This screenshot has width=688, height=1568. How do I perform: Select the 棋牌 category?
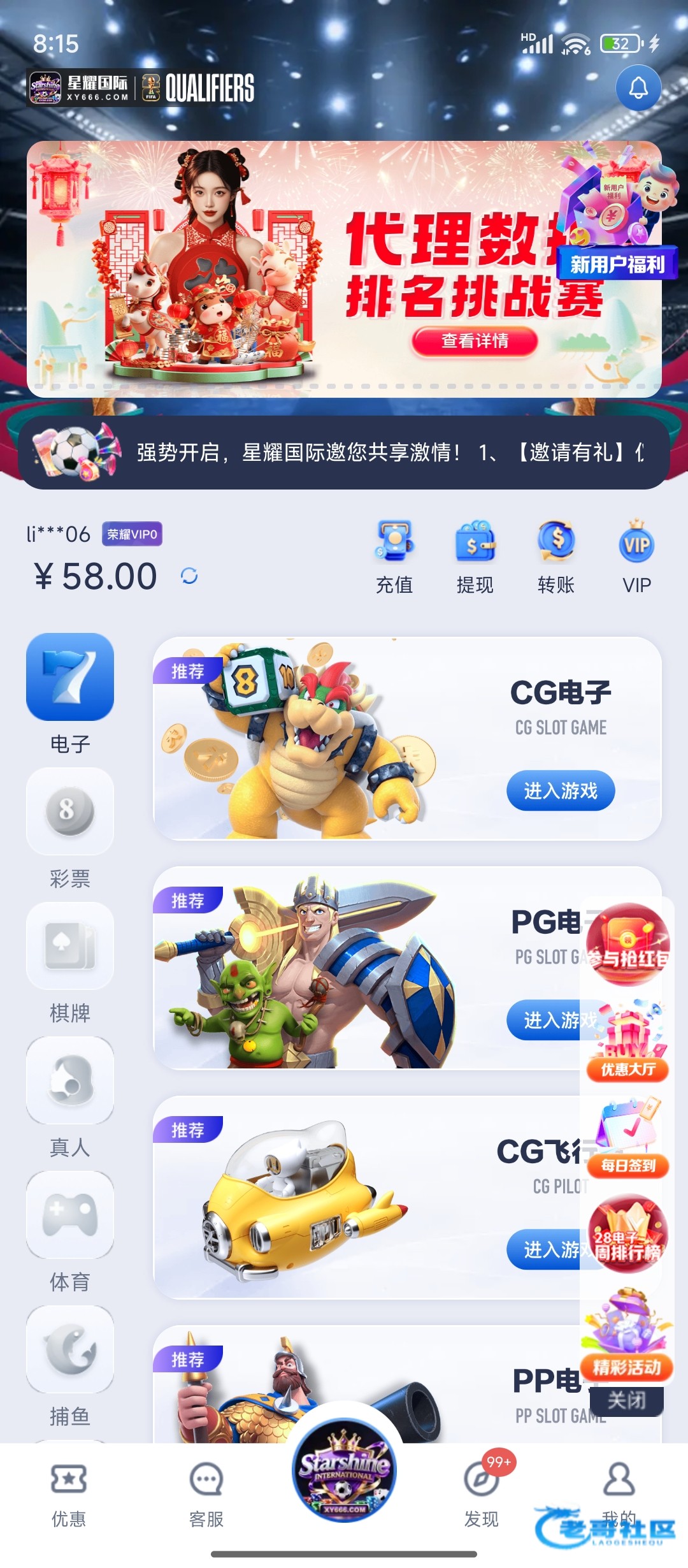(70, 962)
